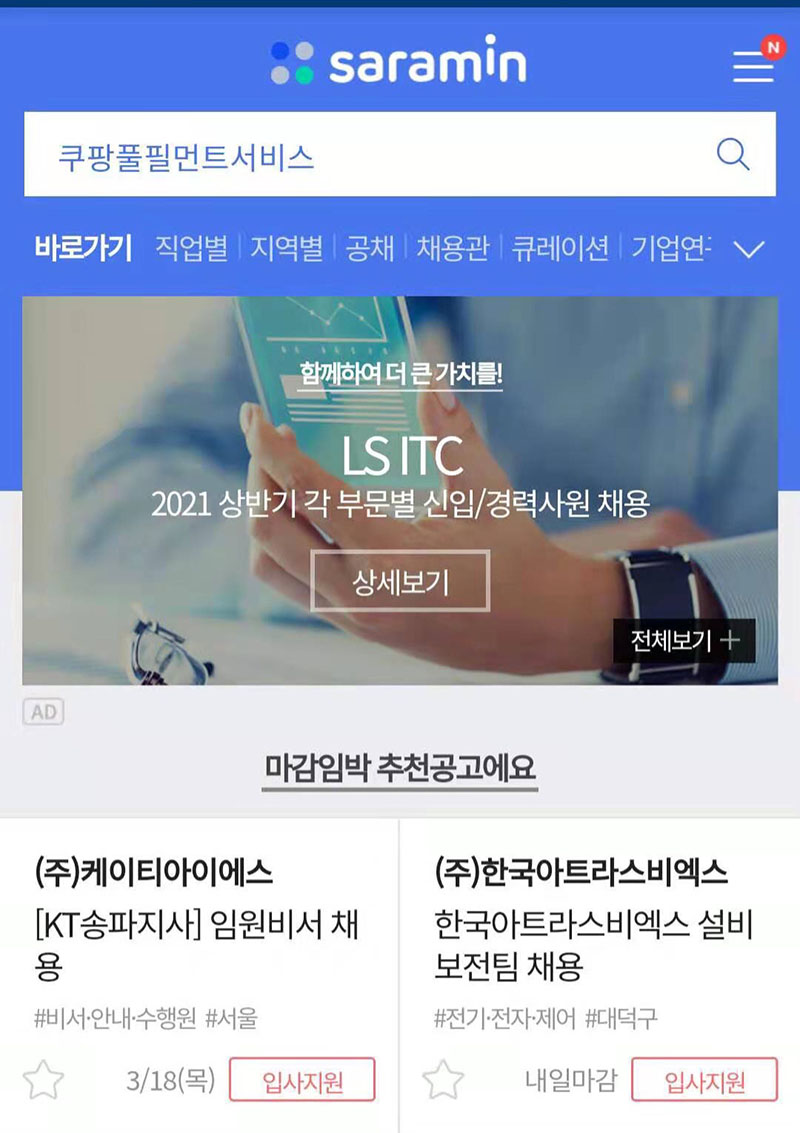800x1133 pixels.
Task: Go to the 큐레이션 tab
Action: tap(560, 248)
